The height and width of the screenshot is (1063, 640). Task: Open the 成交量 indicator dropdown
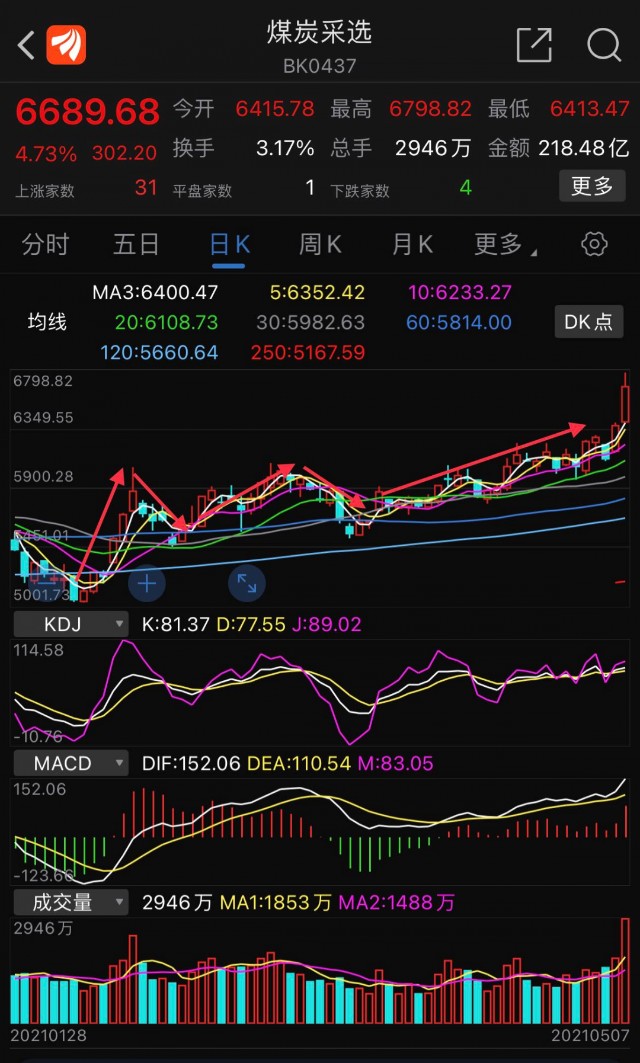tap(70, 902)
